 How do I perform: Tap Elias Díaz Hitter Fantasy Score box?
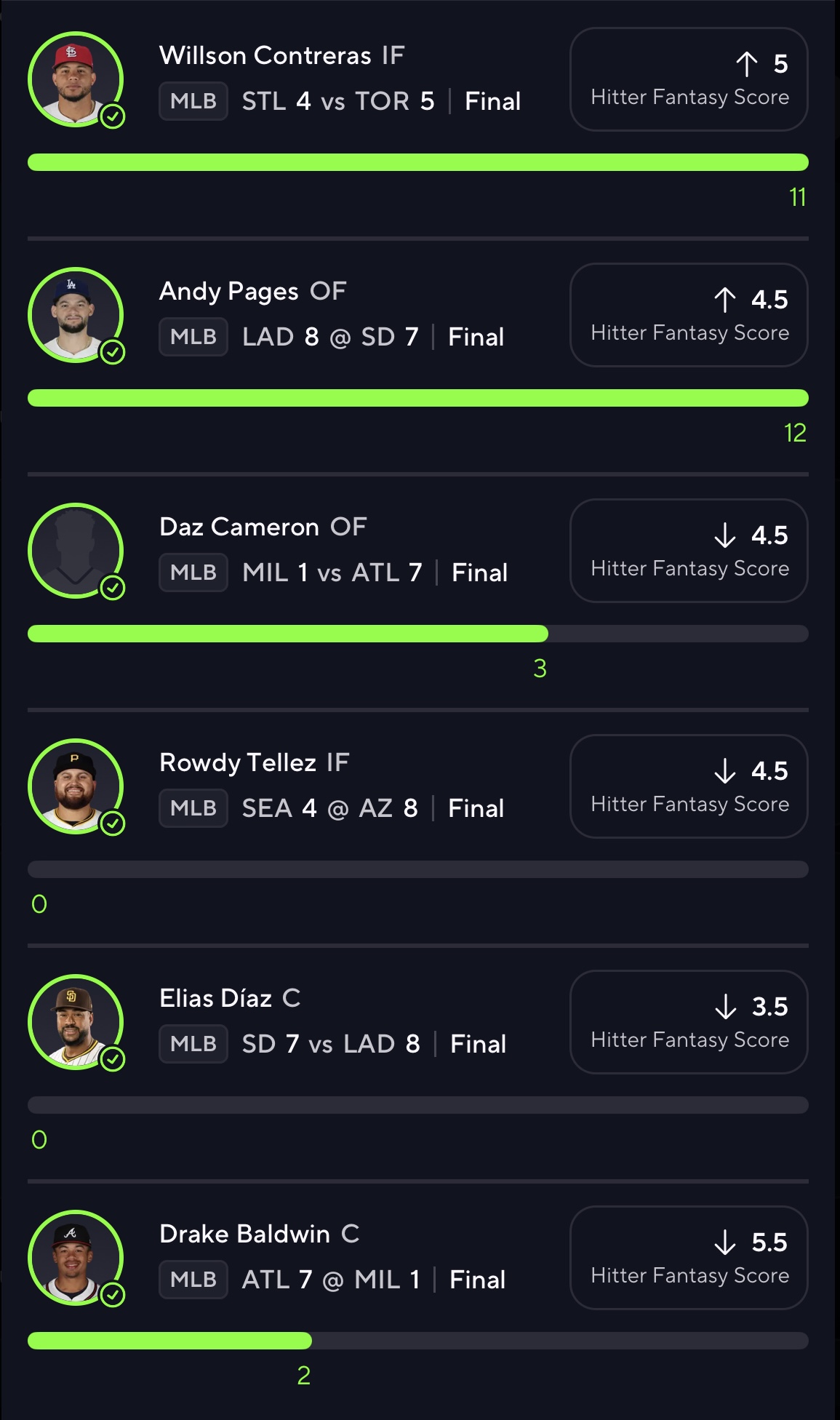pos(688,1023)
